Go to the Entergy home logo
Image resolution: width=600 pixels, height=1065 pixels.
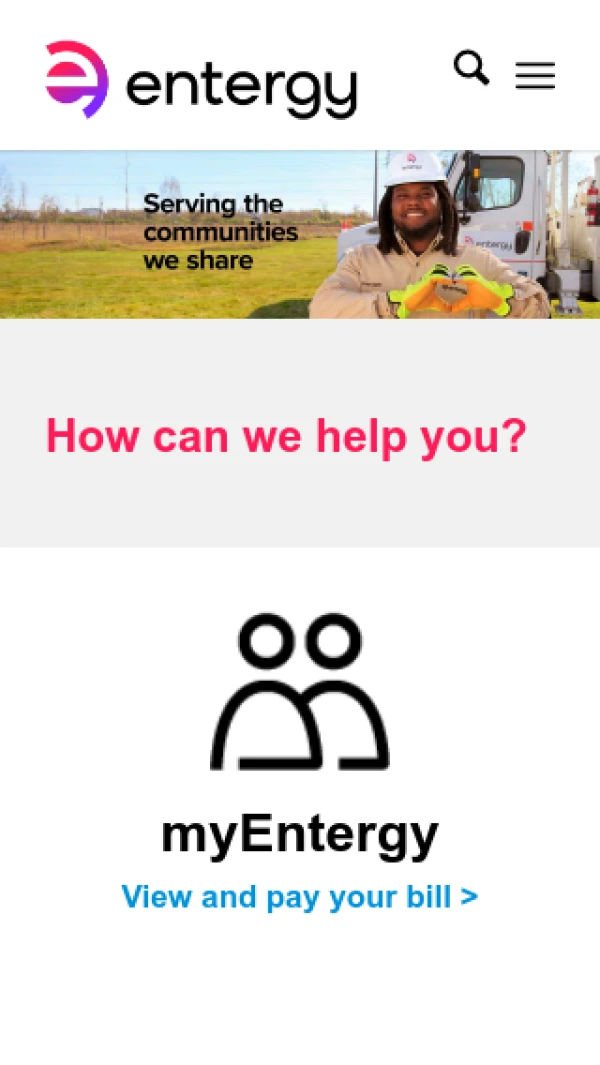click(x=201, y=80)
